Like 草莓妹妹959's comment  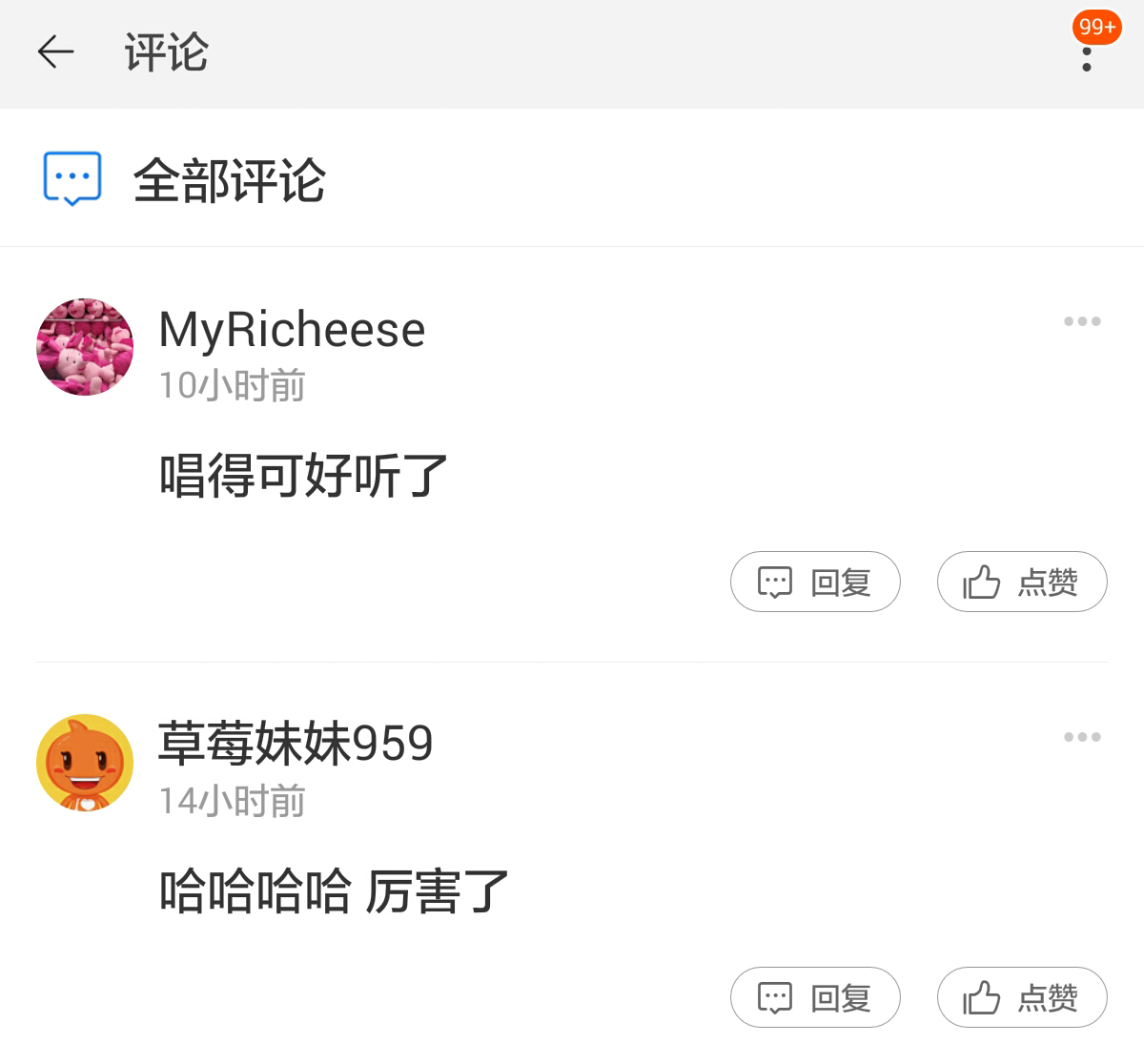pos(1021,997)
